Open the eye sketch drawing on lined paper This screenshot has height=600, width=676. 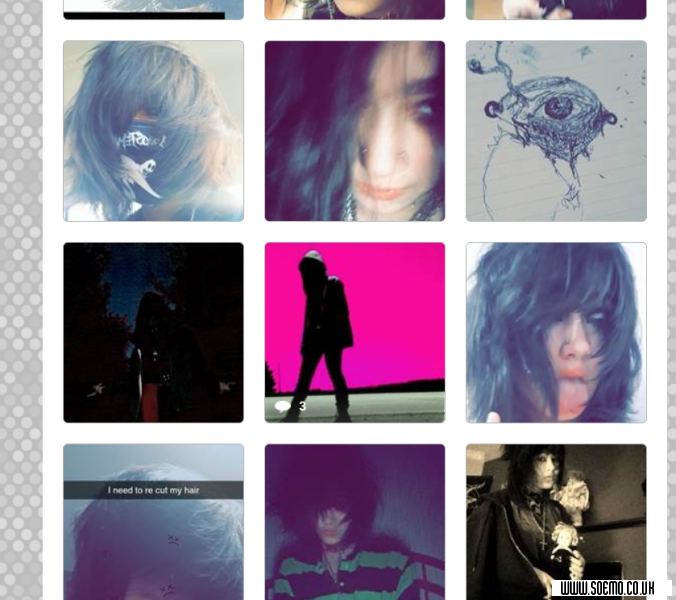(556, 131)
